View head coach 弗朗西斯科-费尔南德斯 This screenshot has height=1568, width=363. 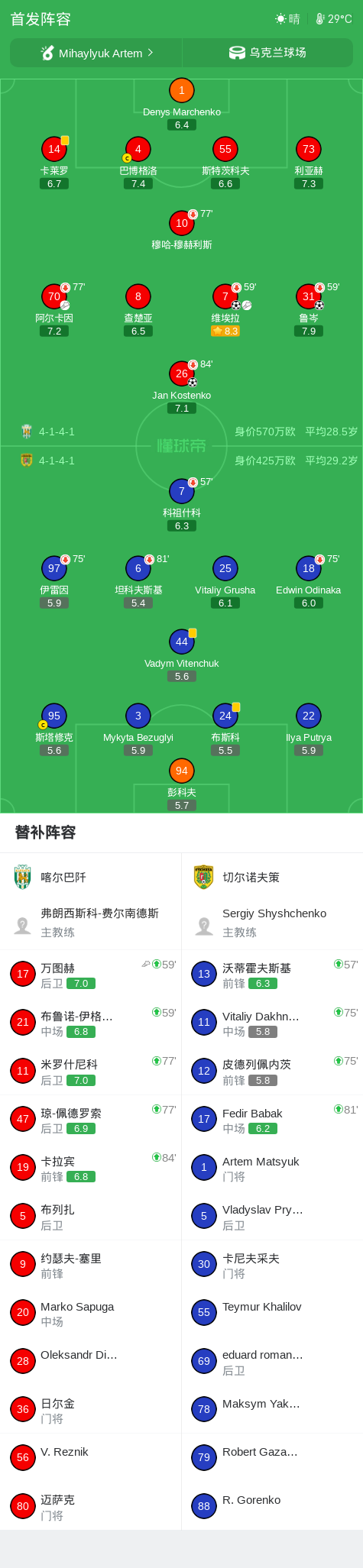(90, 923)
